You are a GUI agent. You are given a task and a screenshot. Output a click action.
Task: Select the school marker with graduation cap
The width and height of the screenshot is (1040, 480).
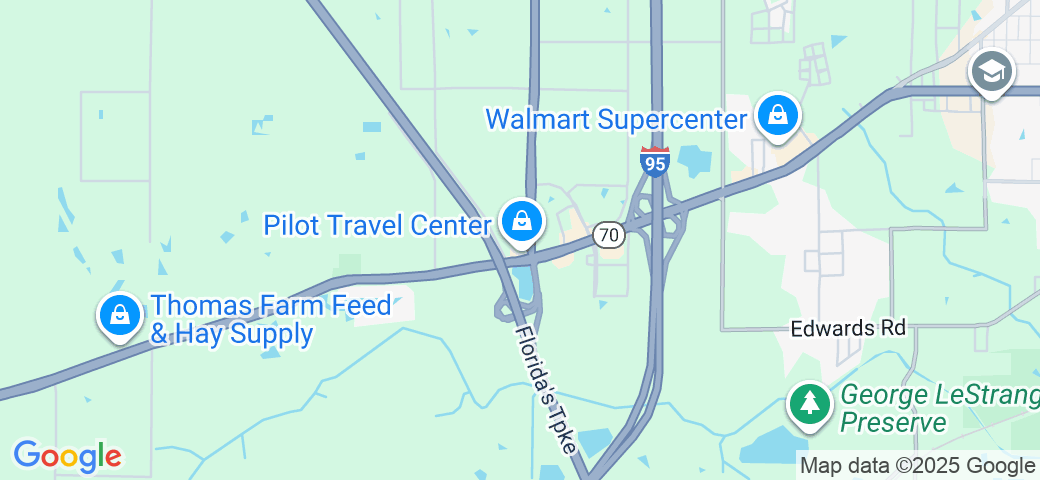point(992,73)
